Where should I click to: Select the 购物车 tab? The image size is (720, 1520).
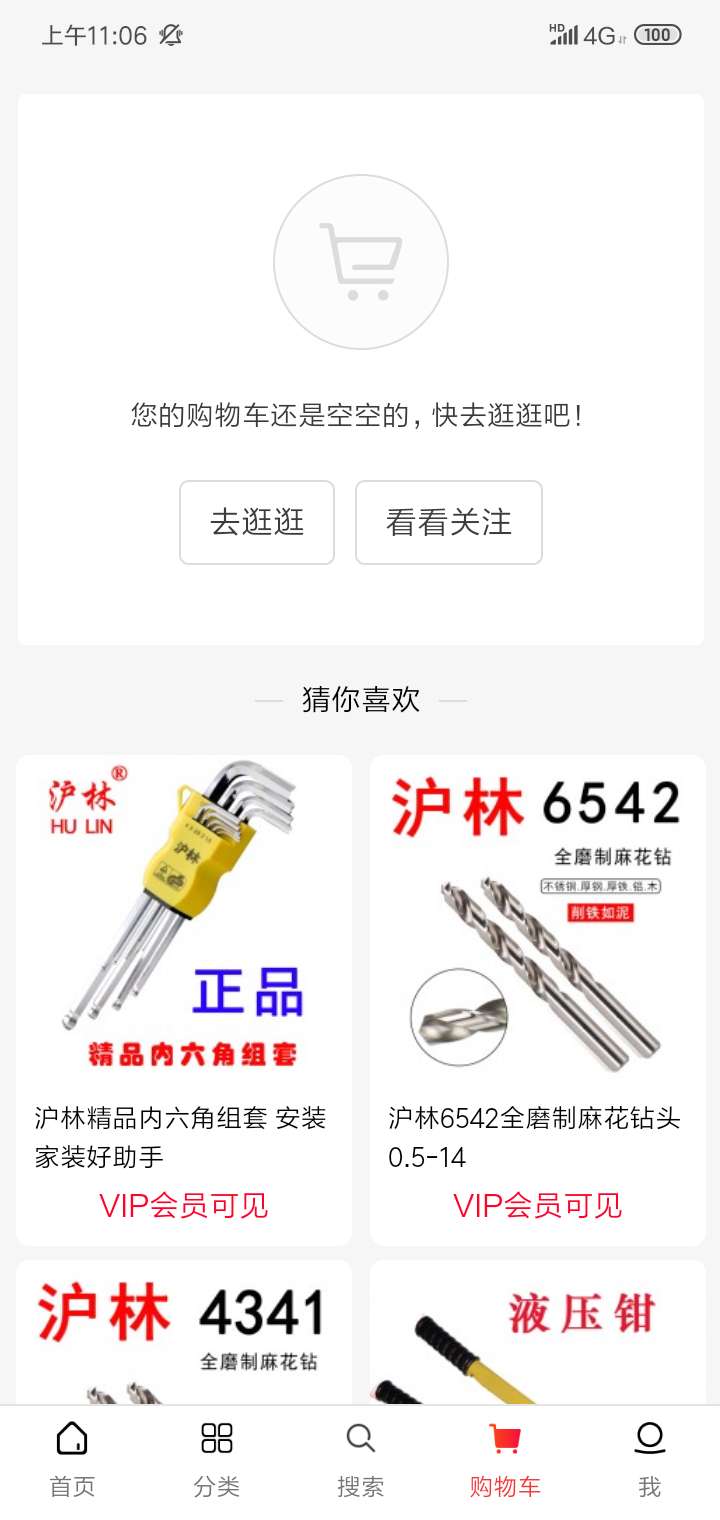(x=504, y=1460)
